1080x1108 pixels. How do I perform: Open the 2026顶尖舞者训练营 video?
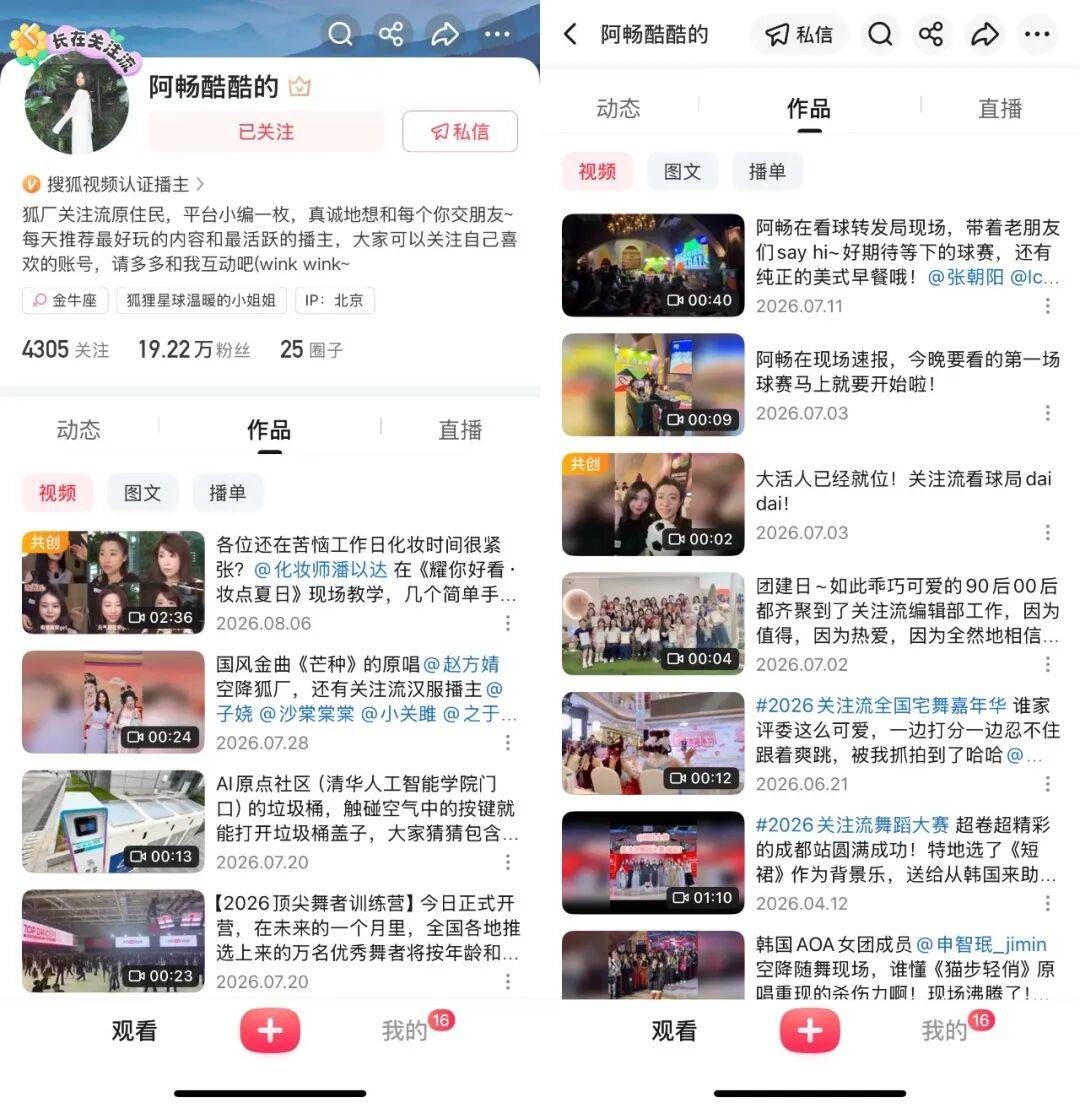(113, 941)
